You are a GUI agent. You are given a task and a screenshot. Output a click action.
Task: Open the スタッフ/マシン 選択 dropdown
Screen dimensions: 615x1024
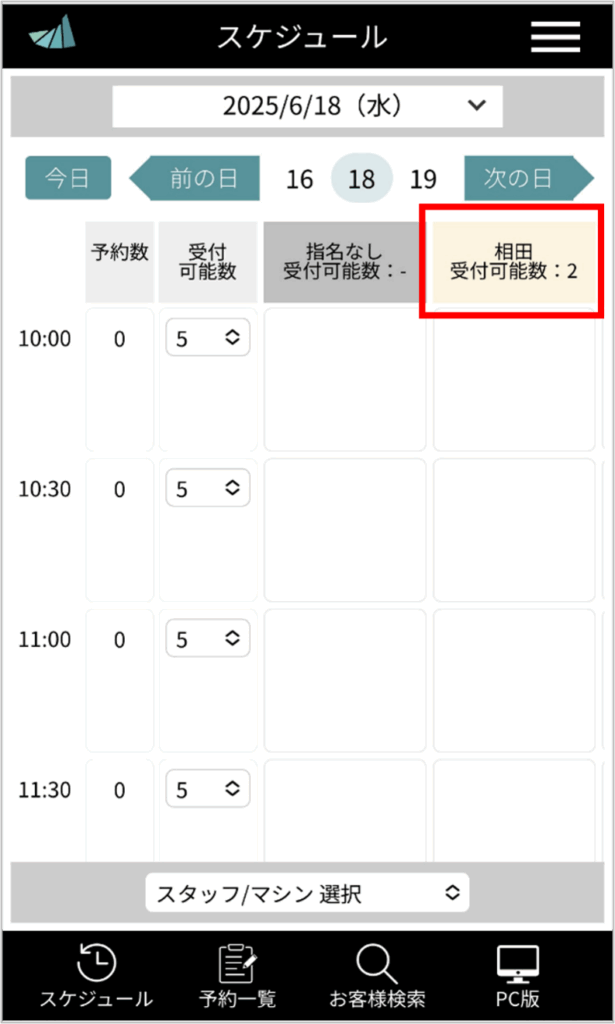pos(308,893)
